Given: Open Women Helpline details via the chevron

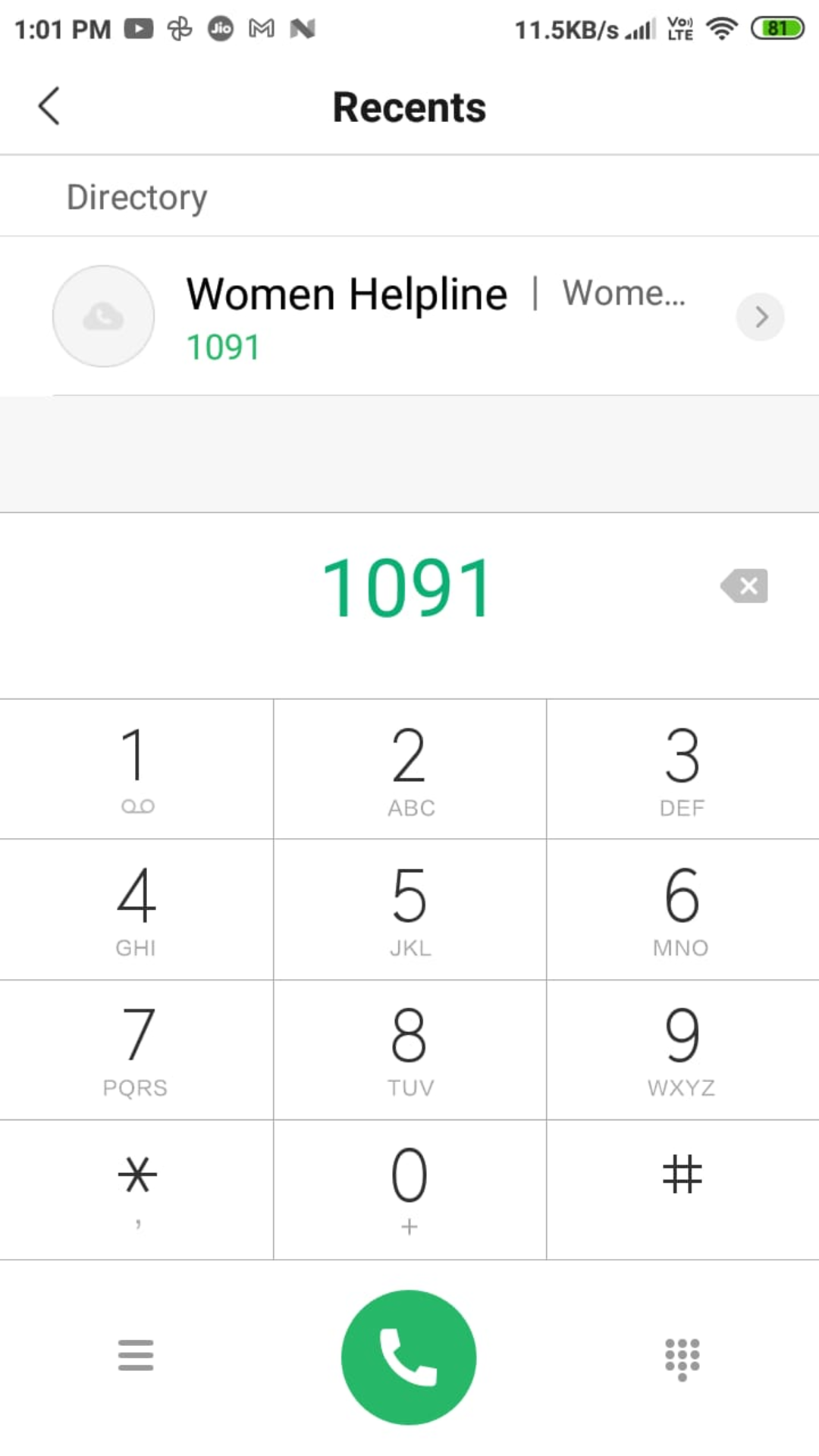Looking at the screenshot, I should 760,316.
